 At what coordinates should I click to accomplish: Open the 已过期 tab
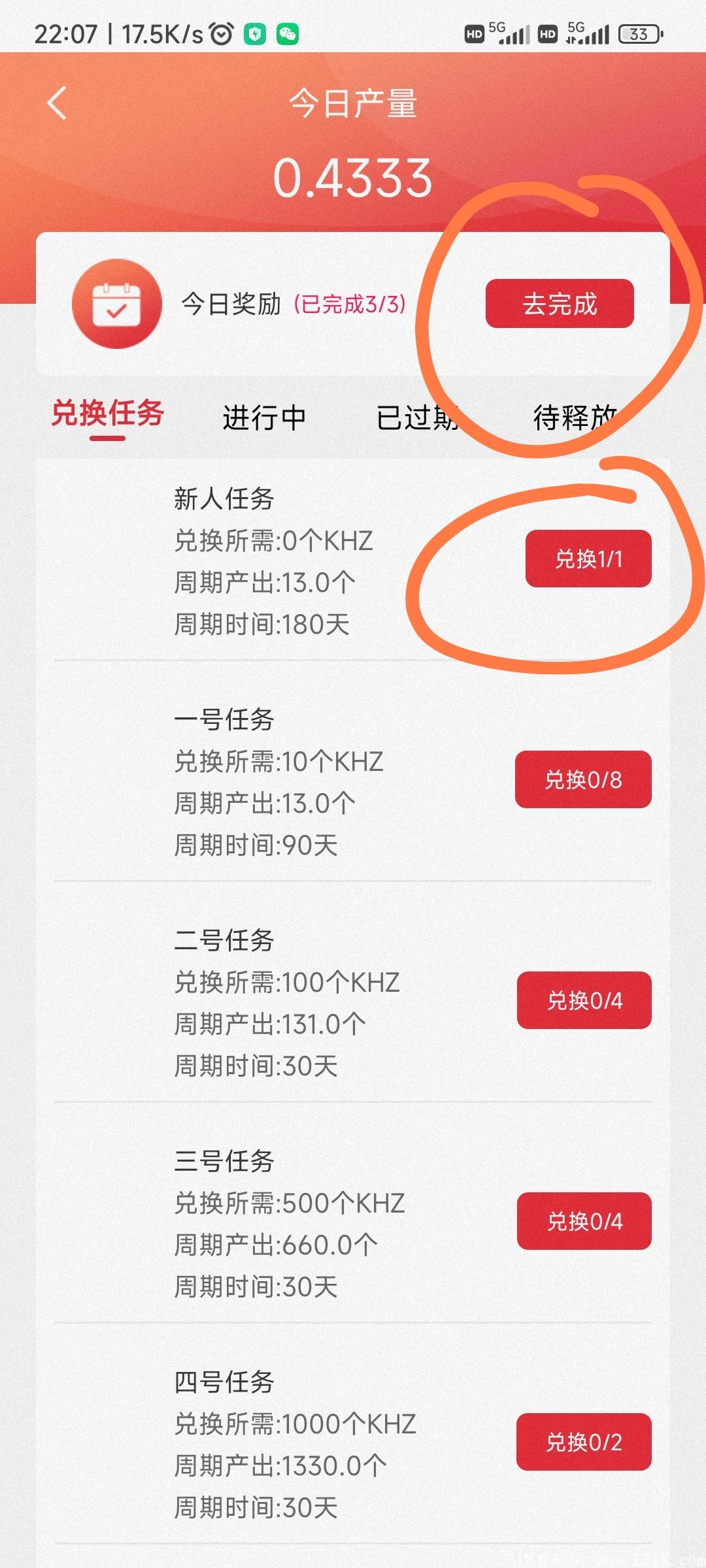coord(418,417)
